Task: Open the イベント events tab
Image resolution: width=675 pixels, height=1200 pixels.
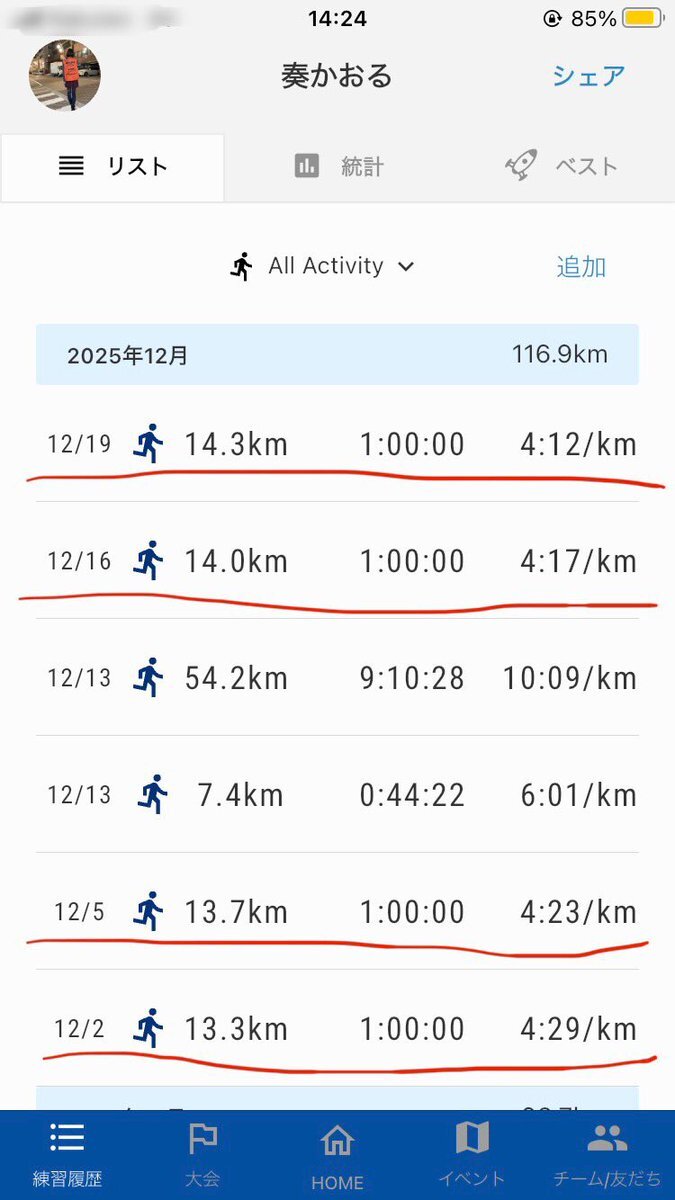Action: point(471,1154)
